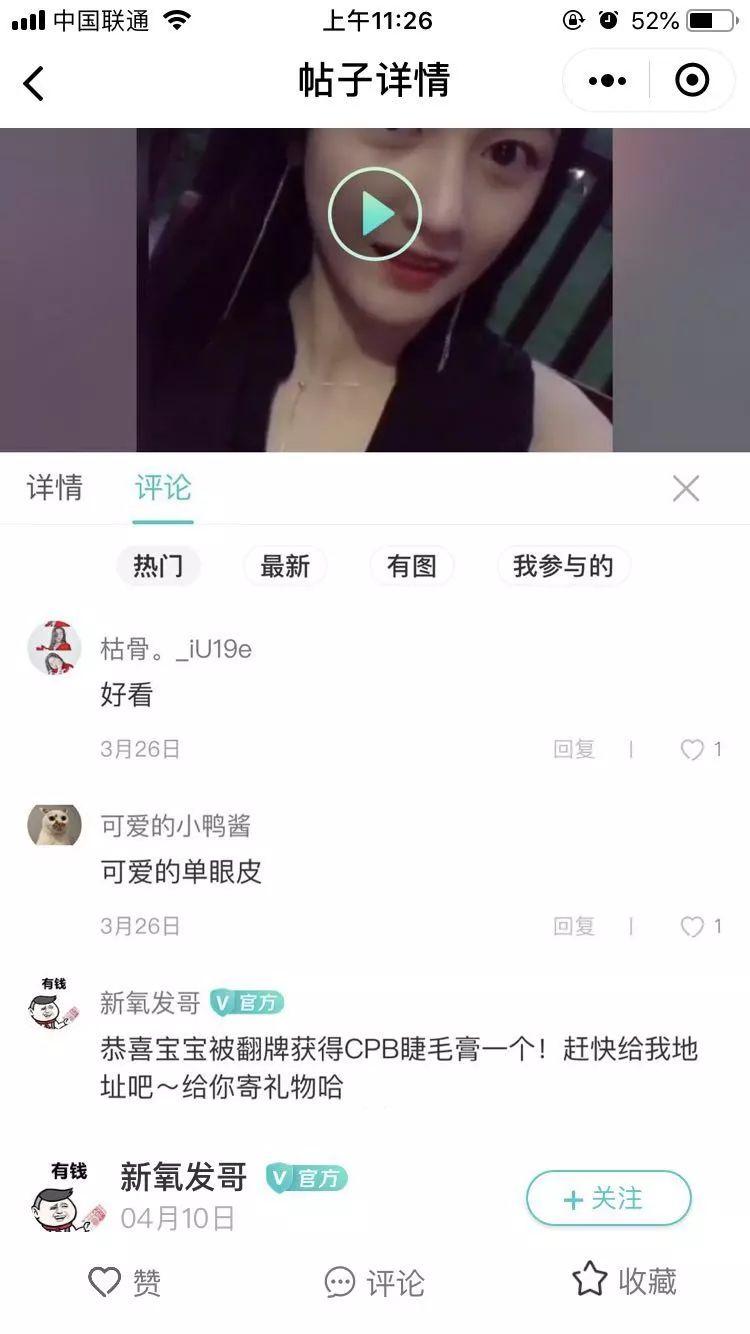The height and width of the screenshot is (1334, 750).
Task: Reply to 可爱的小鸭酱's comment
Action: (574, 926)
